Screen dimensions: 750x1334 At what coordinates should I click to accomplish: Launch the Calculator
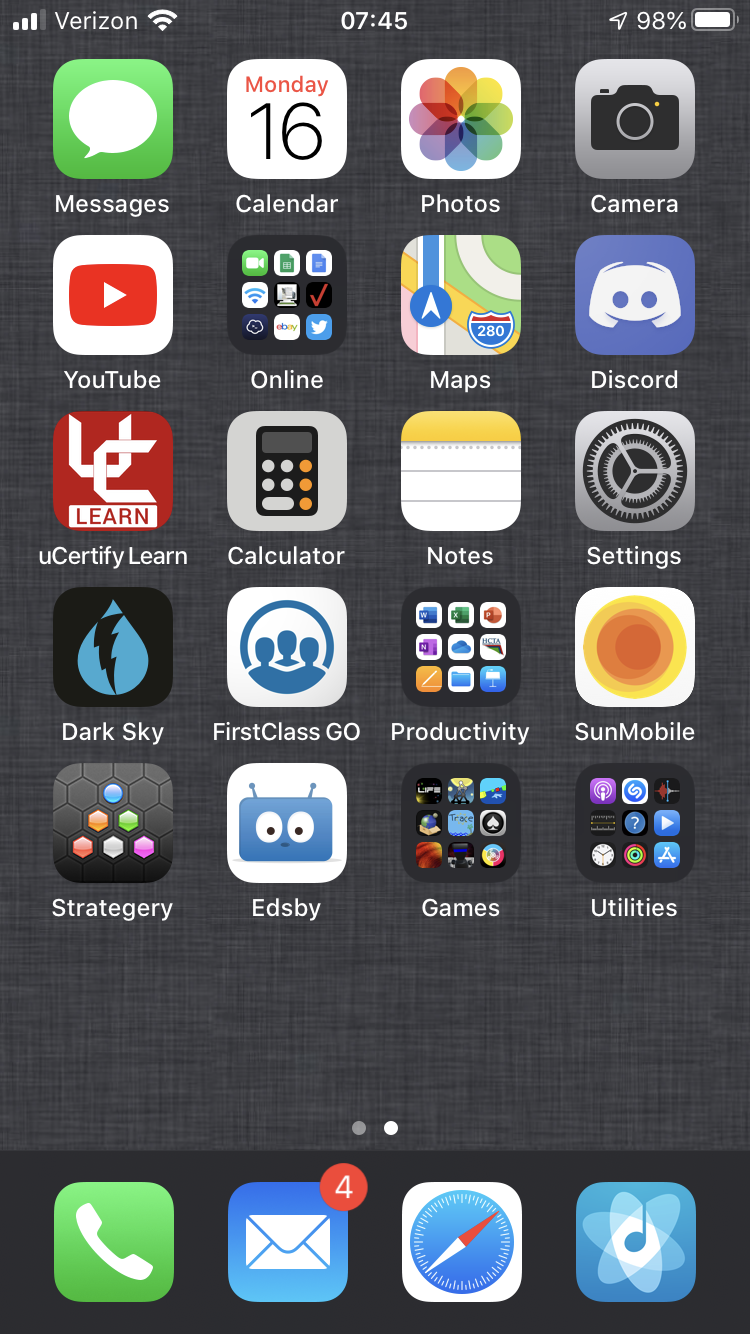coord(287,471)
